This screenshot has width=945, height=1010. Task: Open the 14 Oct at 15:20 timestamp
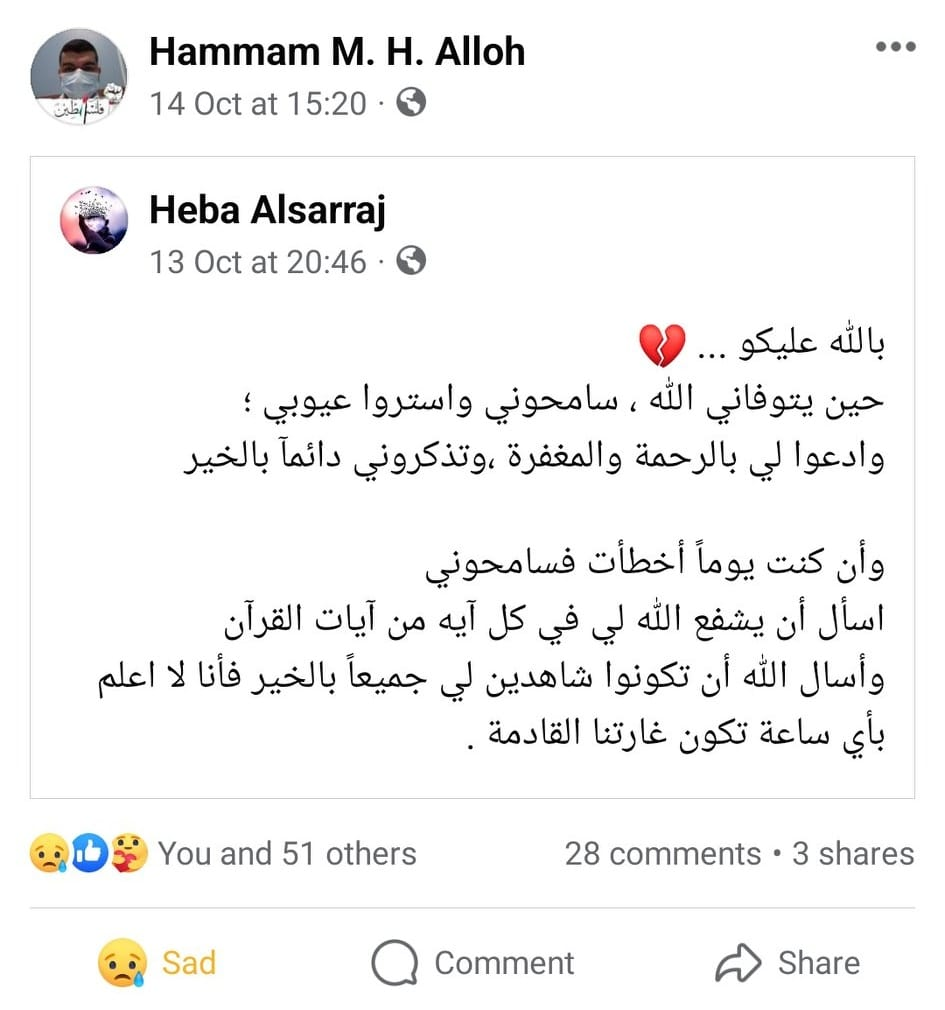point(258,103)
